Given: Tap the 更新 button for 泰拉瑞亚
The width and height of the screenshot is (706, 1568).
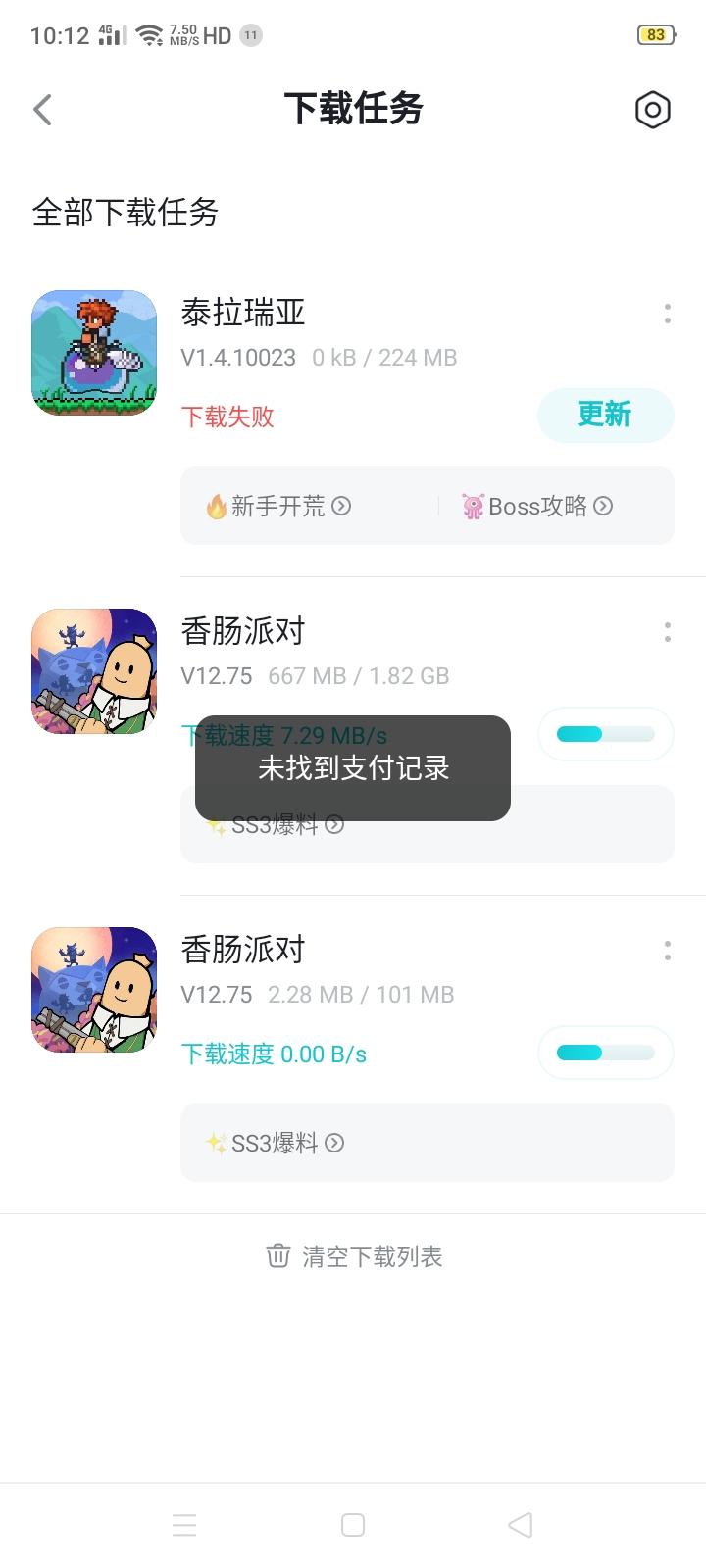Looking at the screenshot, I should pos(605,415).
